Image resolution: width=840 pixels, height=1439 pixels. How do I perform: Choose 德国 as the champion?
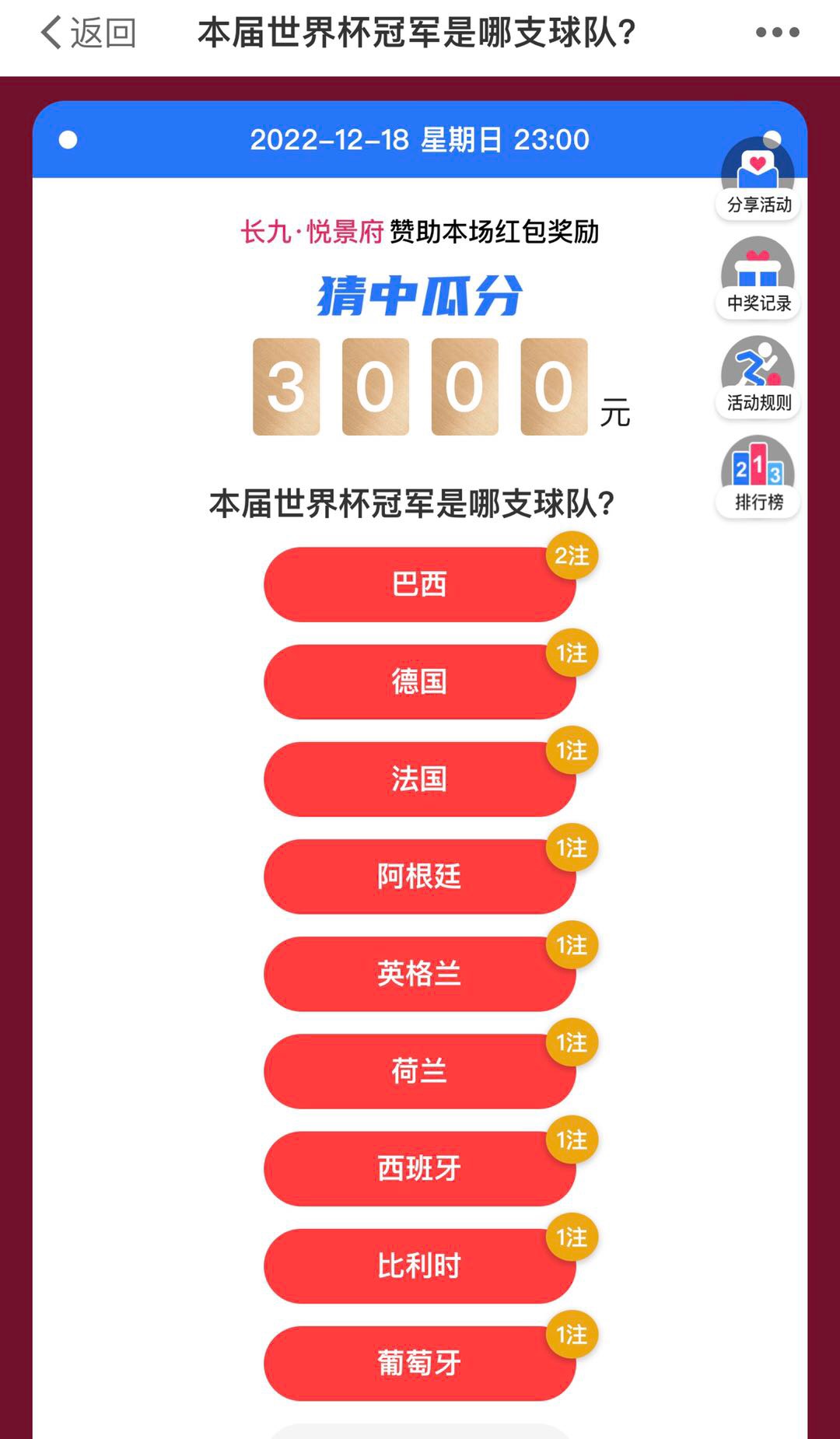pyautogui.click(x=419, y=681)
